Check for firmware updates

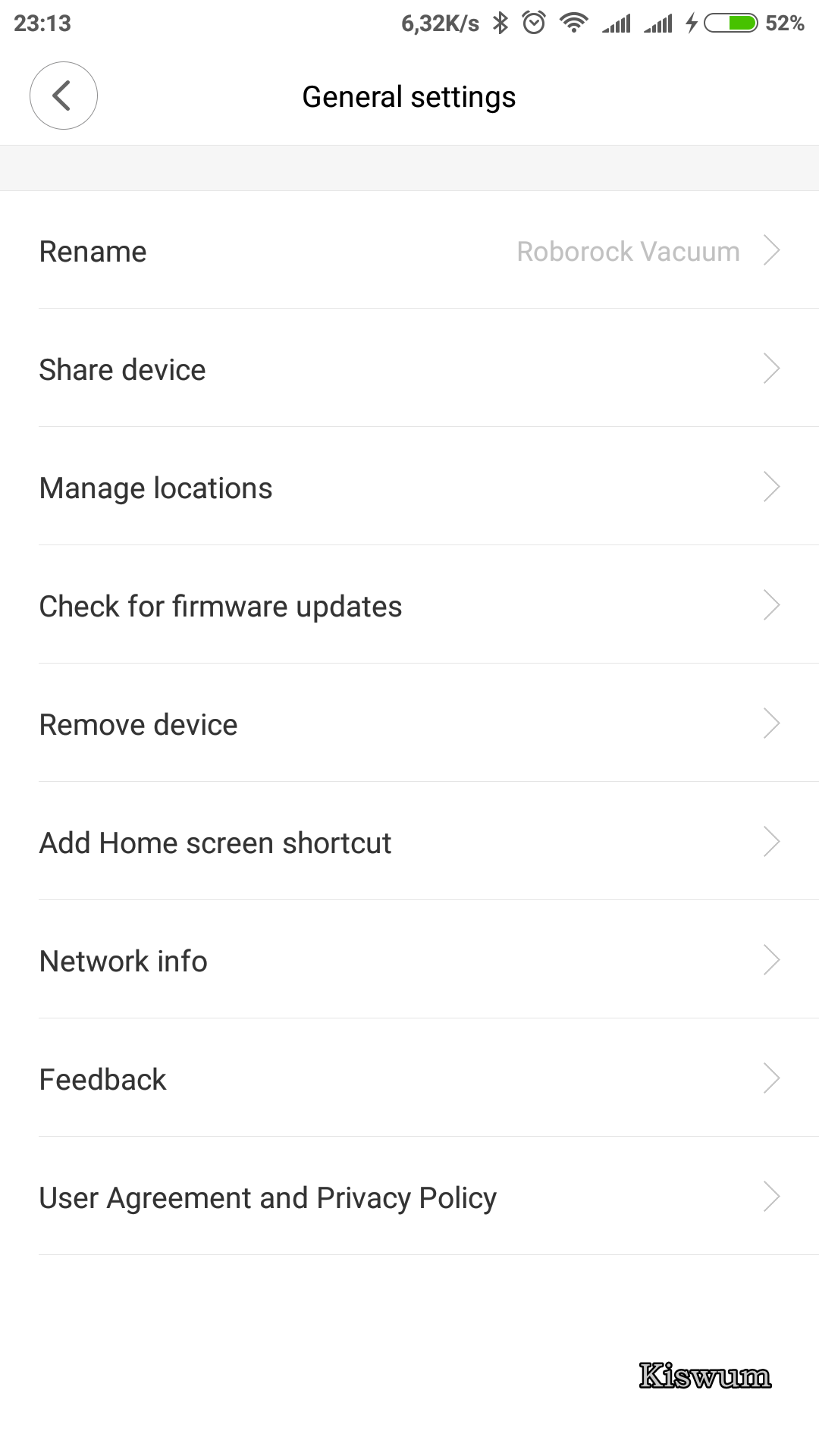(409, 605)
